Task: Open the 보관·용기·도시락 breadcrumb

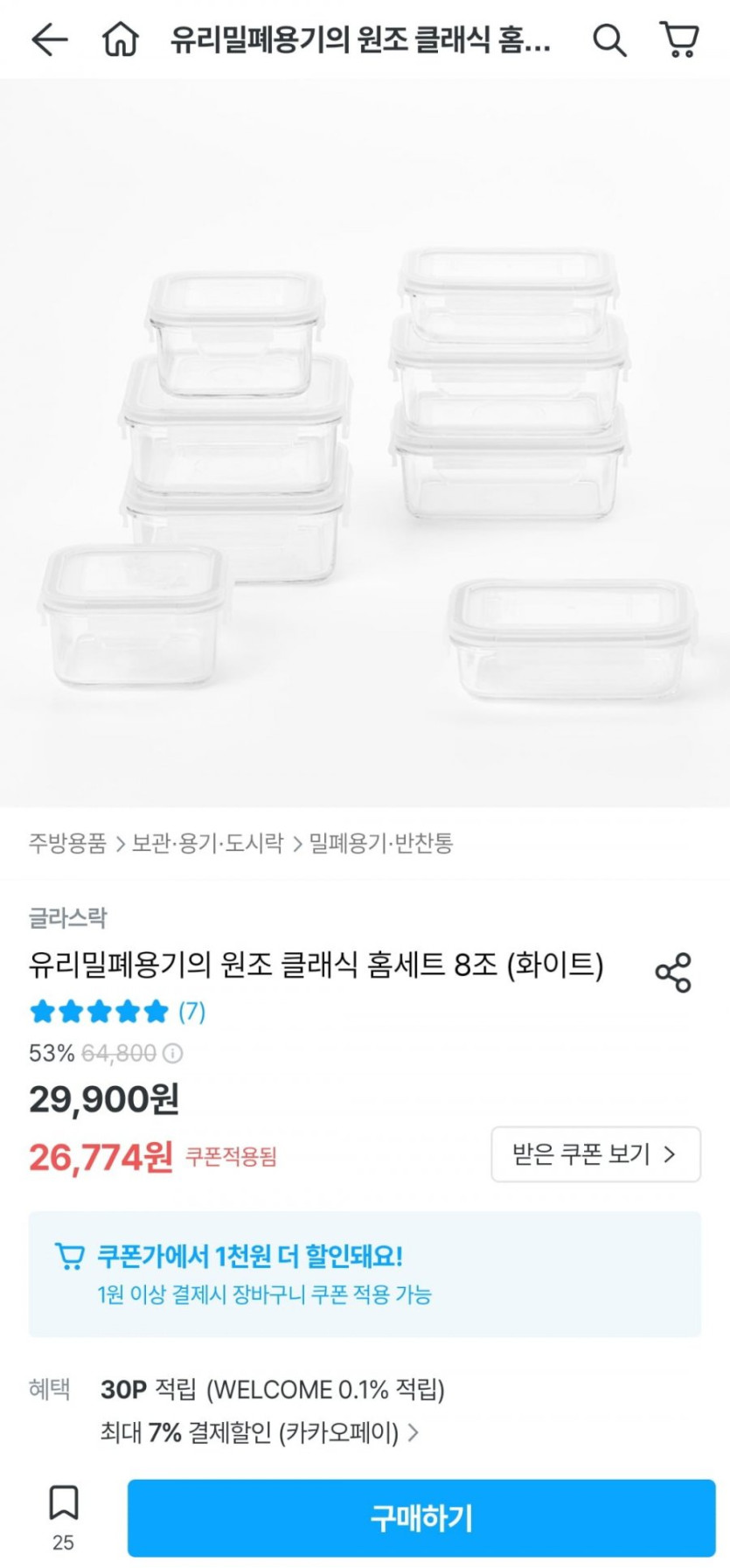Action: [x=208, y=843]
